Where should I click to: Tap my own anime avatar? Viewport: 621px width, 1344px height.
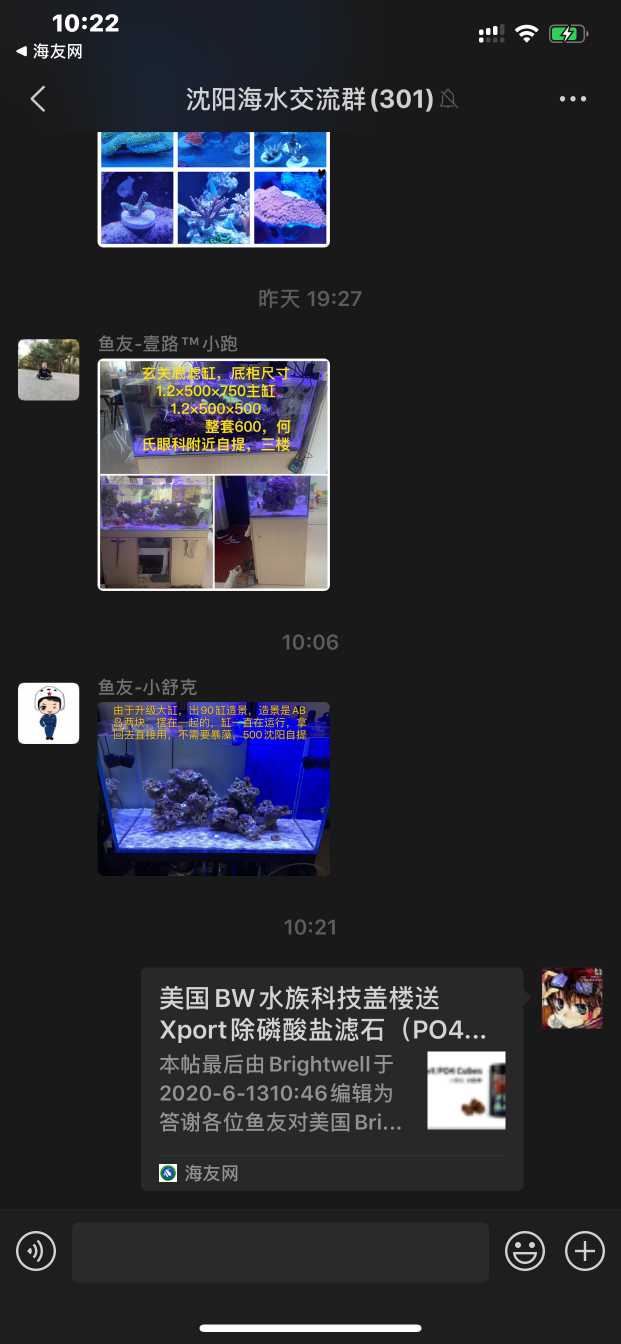[x=572, y=998]
